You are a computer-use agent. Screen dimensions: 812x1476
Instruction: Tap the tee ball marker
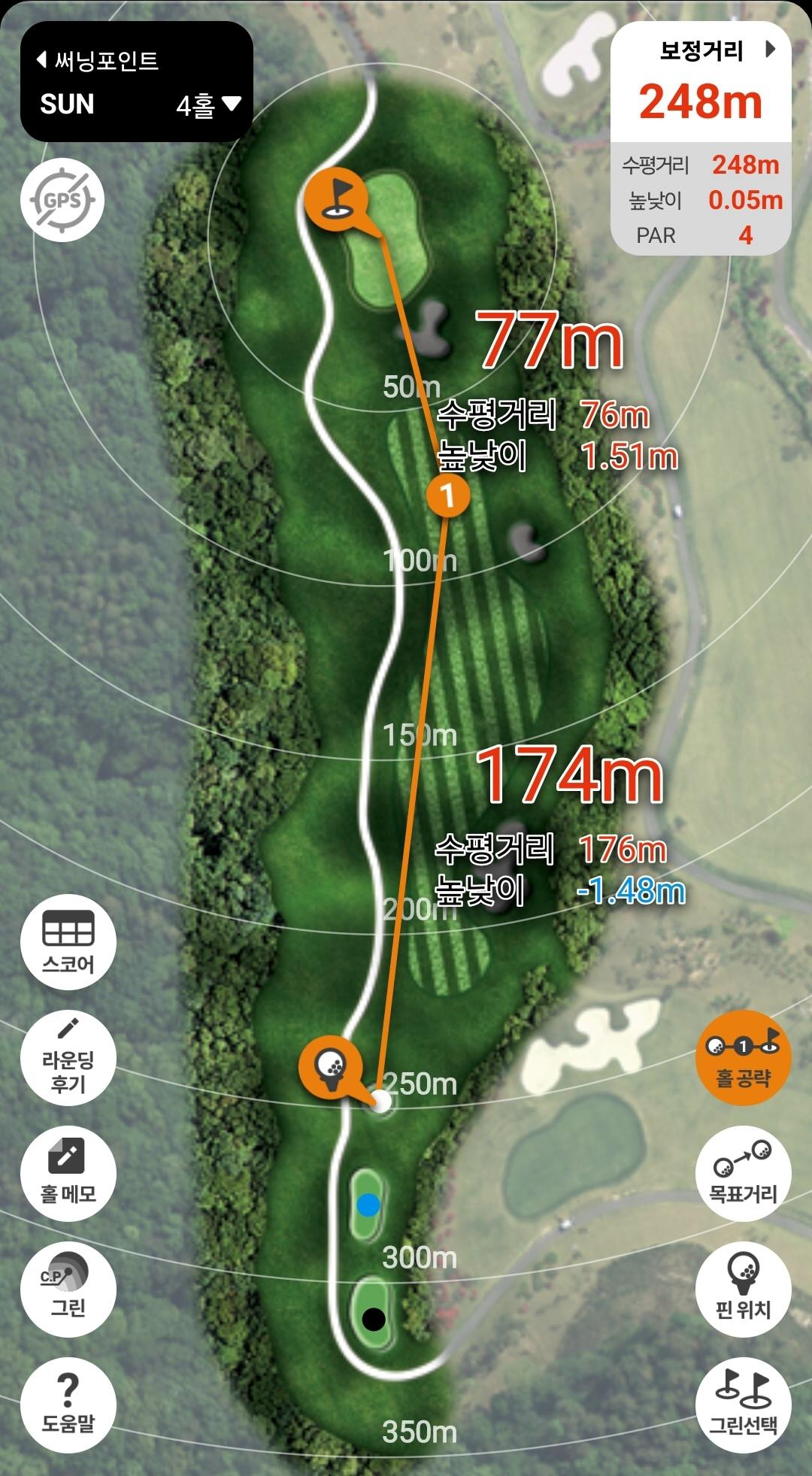coord(331,1065)
